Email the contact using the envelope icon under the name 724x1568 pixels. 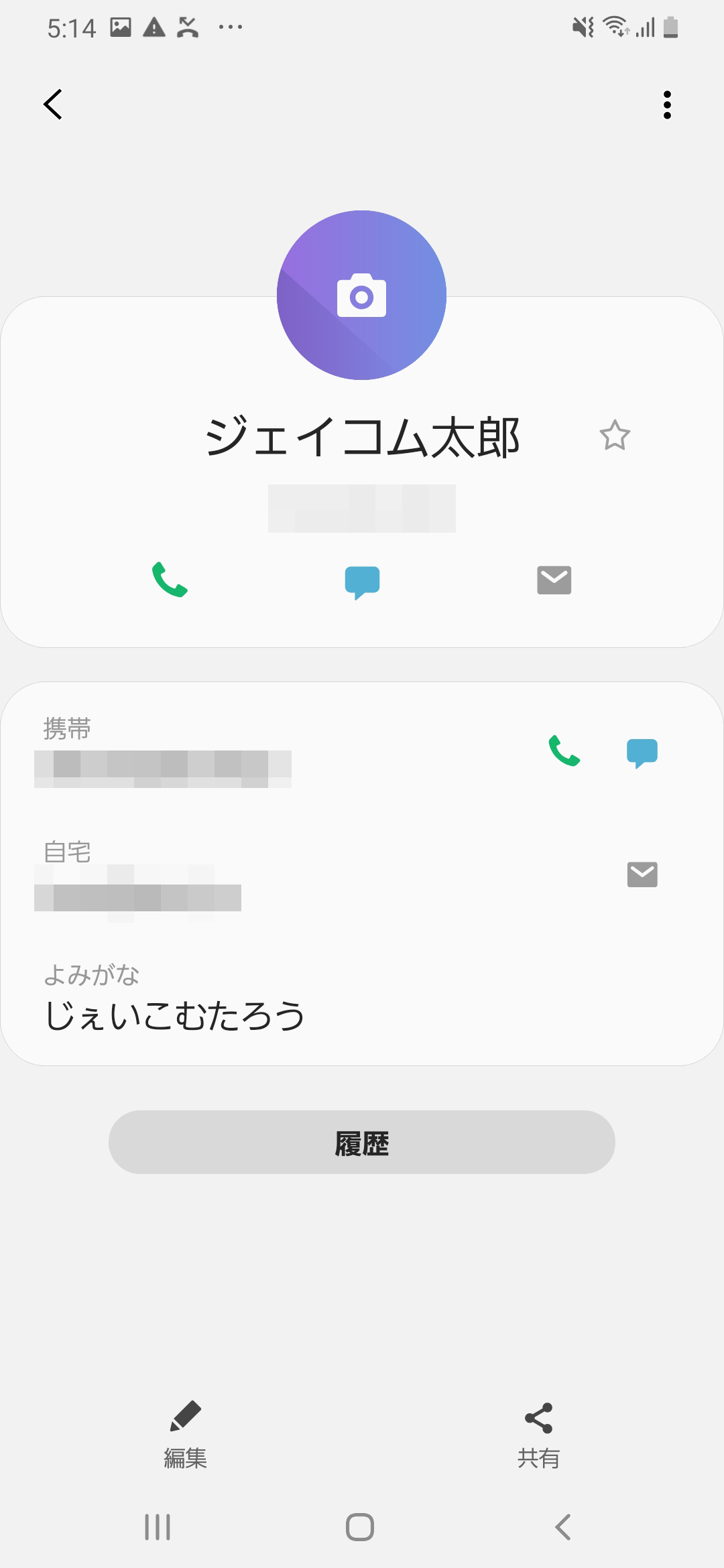[554, 580]
